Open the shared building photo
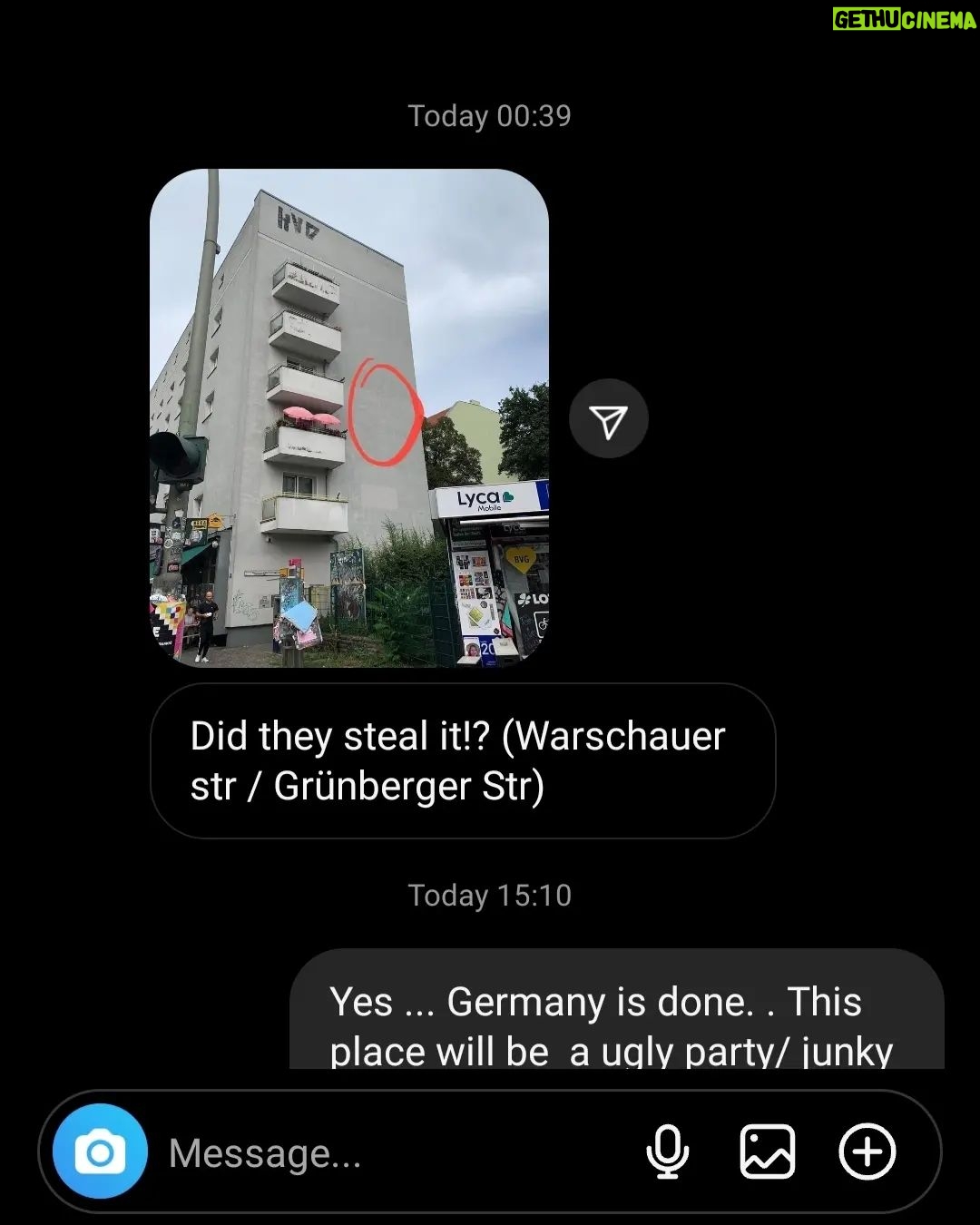The width and height of the screenshot is (980, 1225). [349, 417]
